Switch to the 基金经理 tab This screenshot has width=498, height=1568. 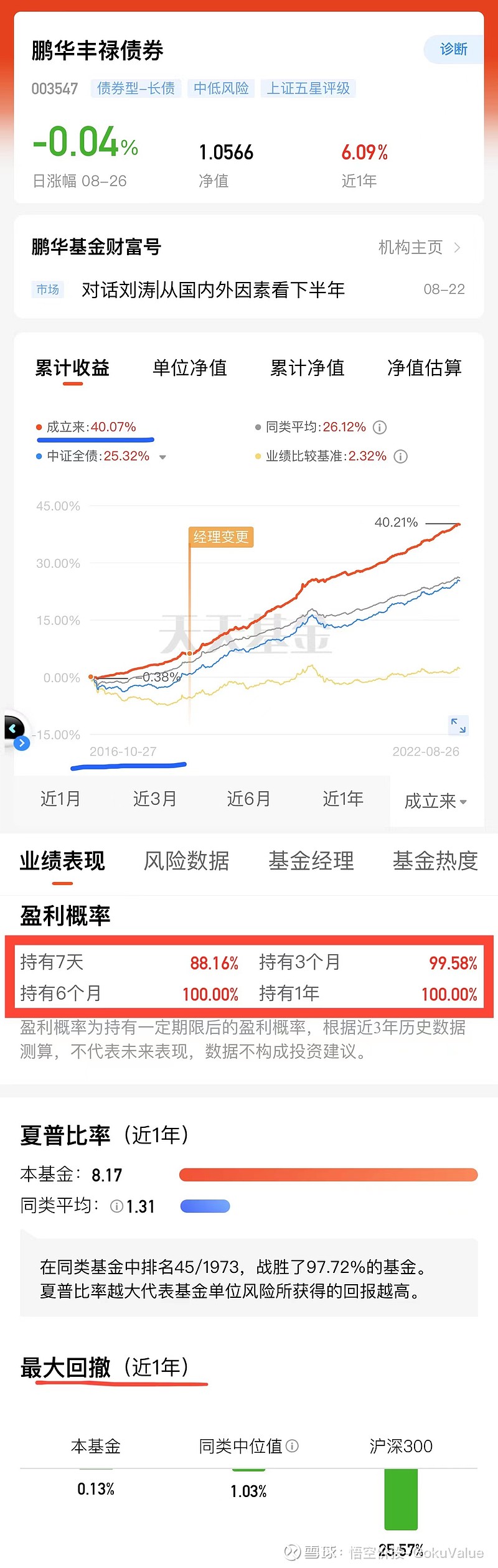pos(311,861)
